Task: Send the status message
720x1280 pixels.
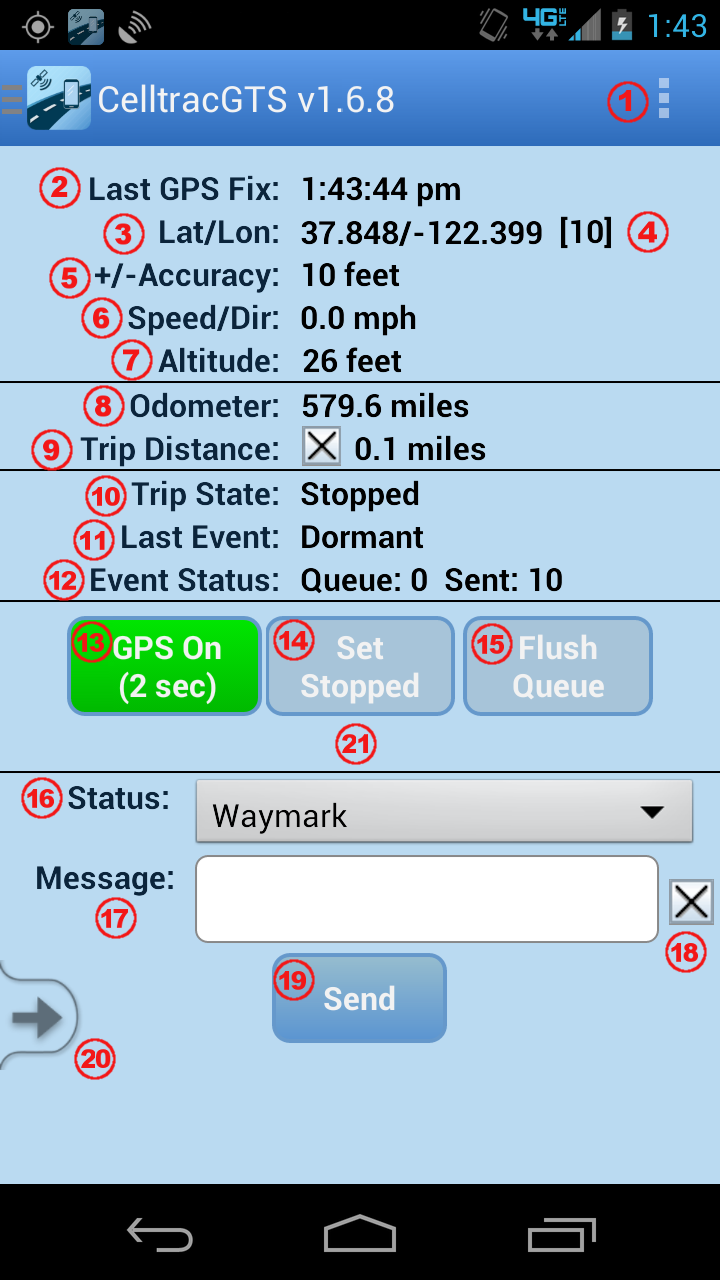Action: coord(359,998)
